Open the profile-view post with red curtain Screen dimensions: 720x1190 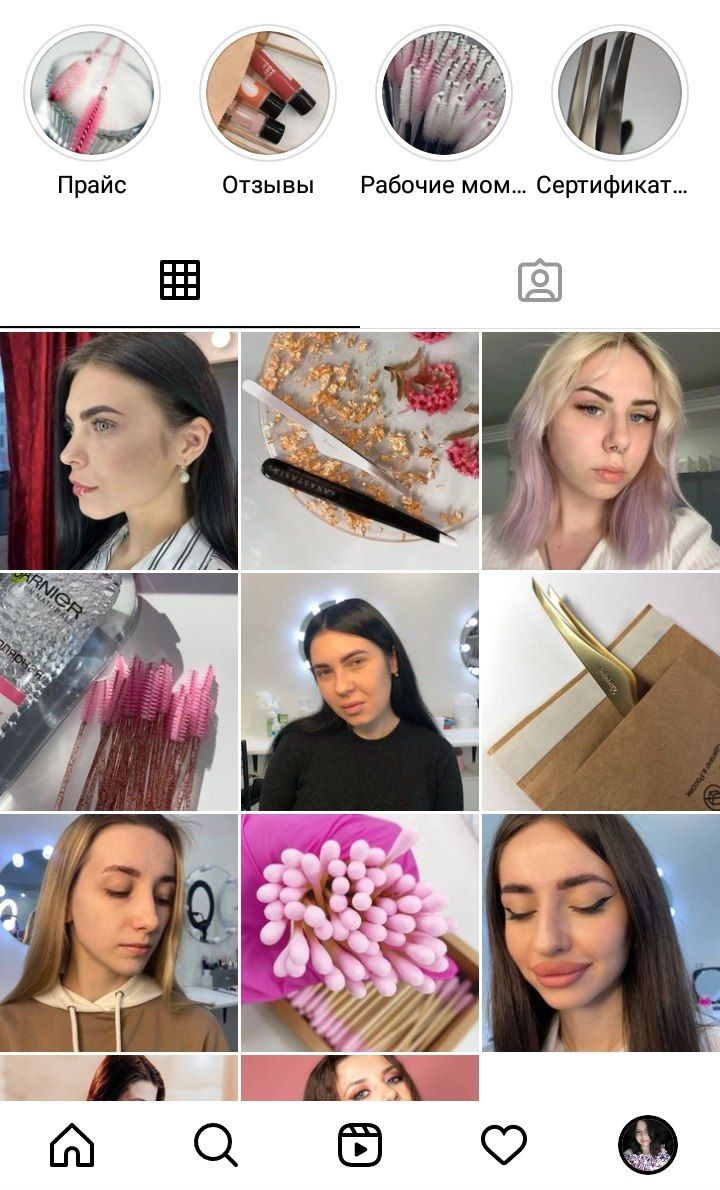[x=118, y=451]
